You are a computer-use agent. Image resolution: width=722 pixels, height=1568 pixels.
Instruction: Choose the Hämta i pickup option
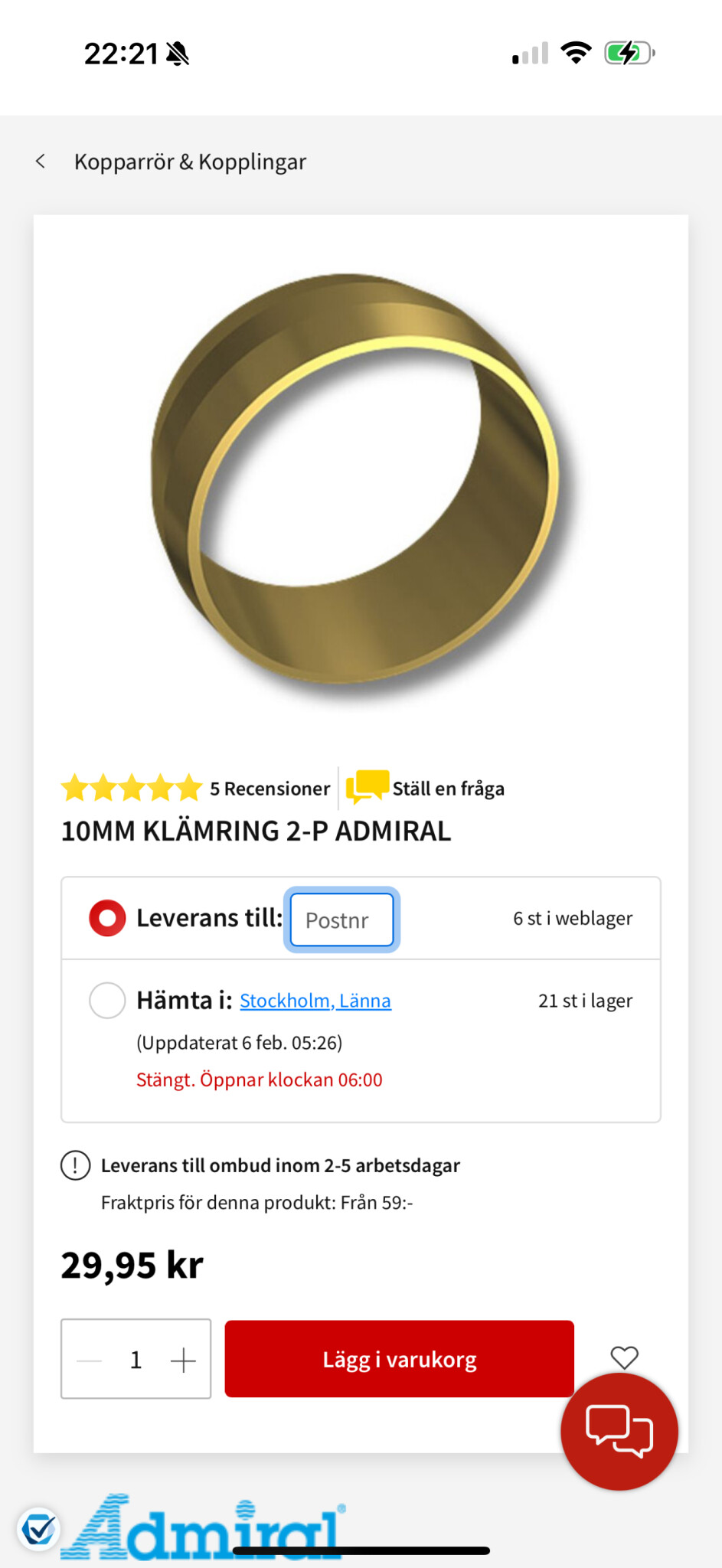pos(107,1001)
